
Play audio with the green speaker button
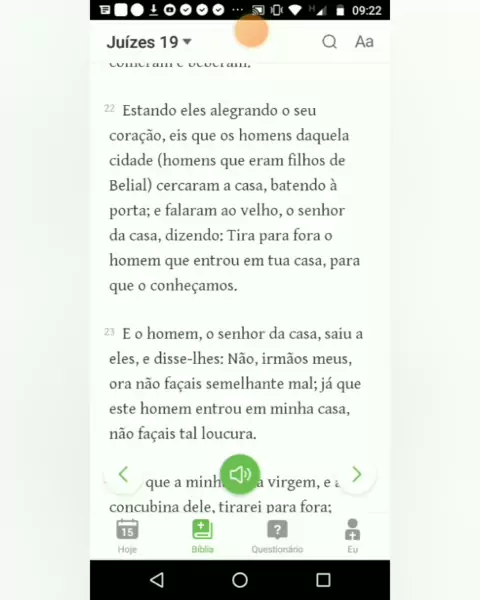(x=240, y=474)
